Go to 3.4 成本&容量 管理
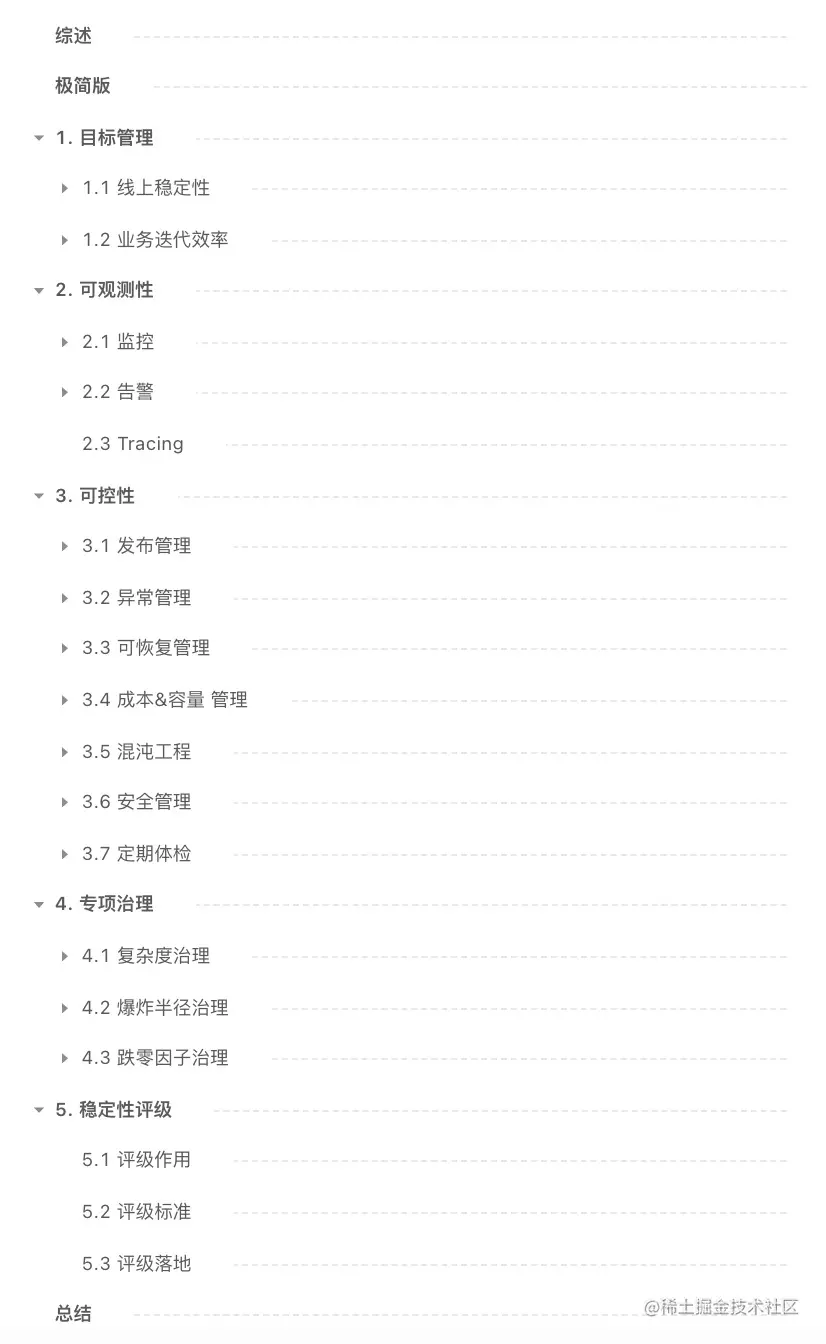The width and height of the screenshot is (826, 1344). (x=165, y=700)
